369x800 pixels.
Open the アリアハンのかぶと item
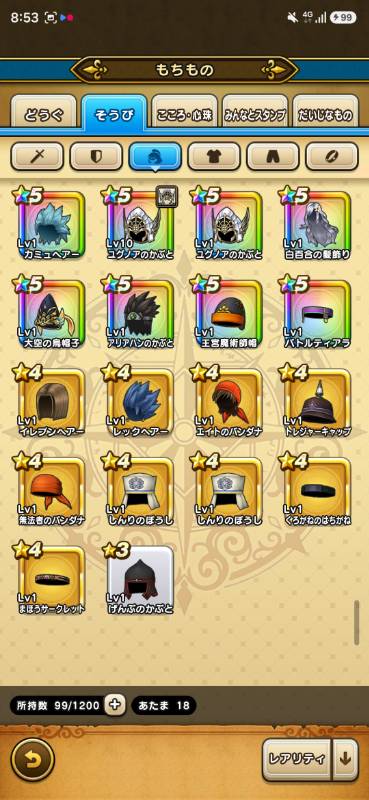coord(140,313)
